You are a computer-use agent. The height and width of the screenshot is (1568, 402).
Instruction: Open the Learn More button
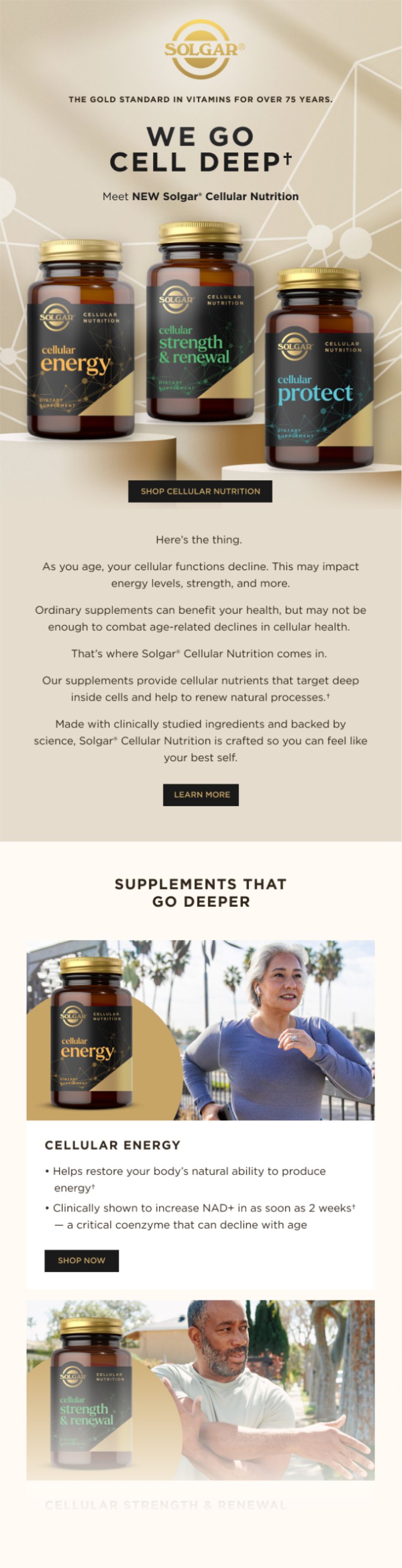click(201, 794)
